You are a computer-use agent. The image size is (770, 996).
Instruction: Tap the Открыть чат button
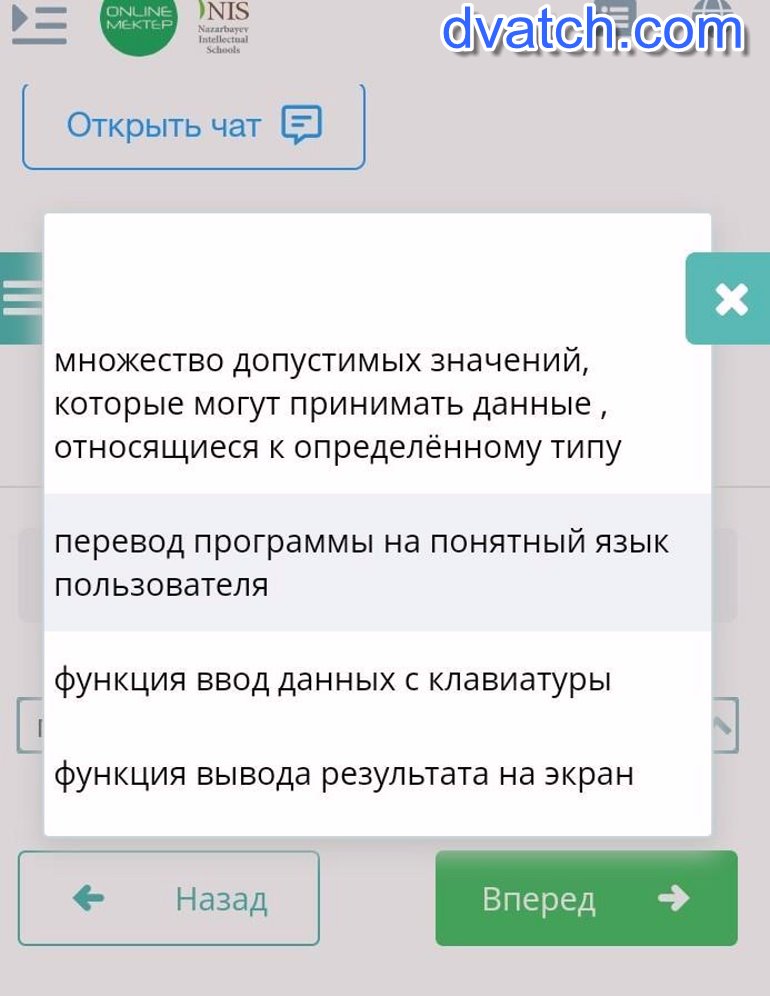pos(193,127)
